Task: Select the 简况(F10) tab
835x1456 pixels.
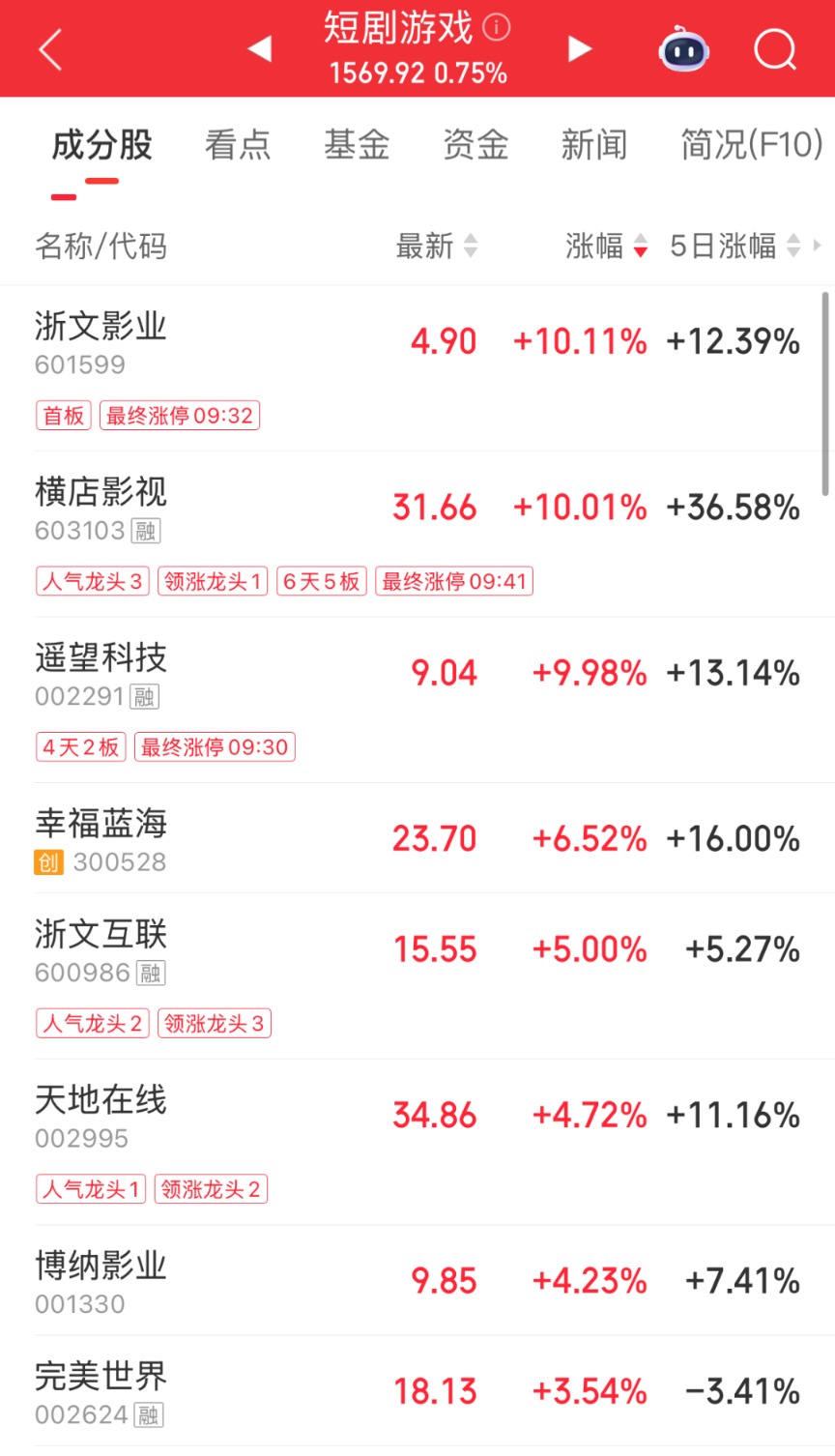Action: pyautogui.click(x=751, y=145)
